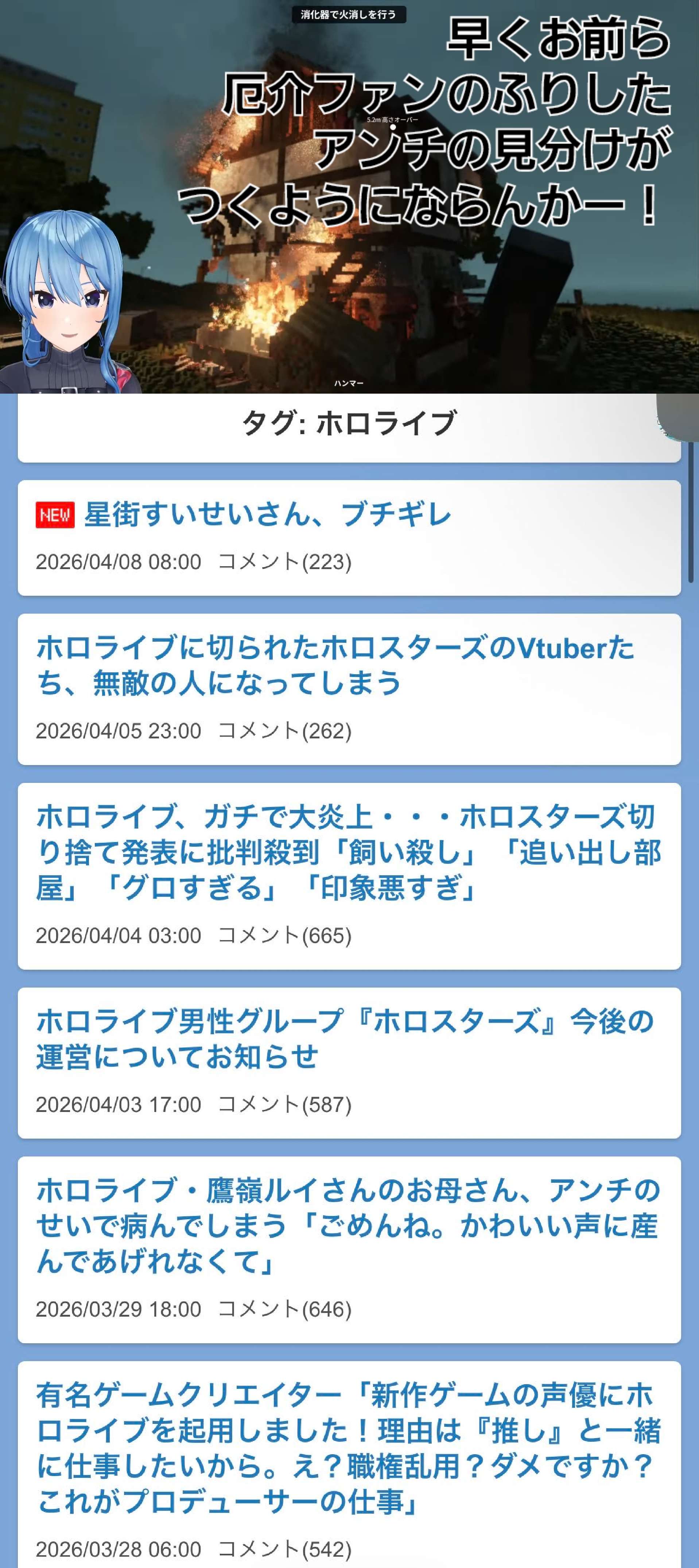Open the ホロスターズ今後の運営についてお知らせ article
Viewport: 699px width, 1568px height.
click(344, 1038)
